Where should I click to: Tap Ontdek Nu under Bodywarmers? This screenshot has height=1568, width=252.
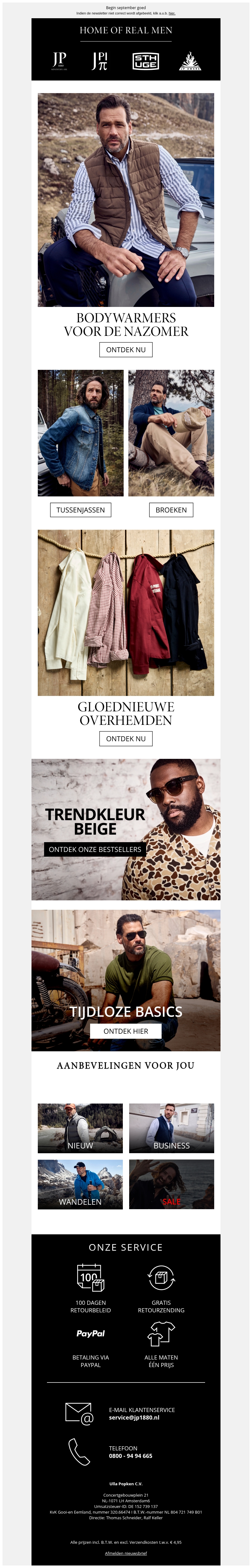click(126, 349)
